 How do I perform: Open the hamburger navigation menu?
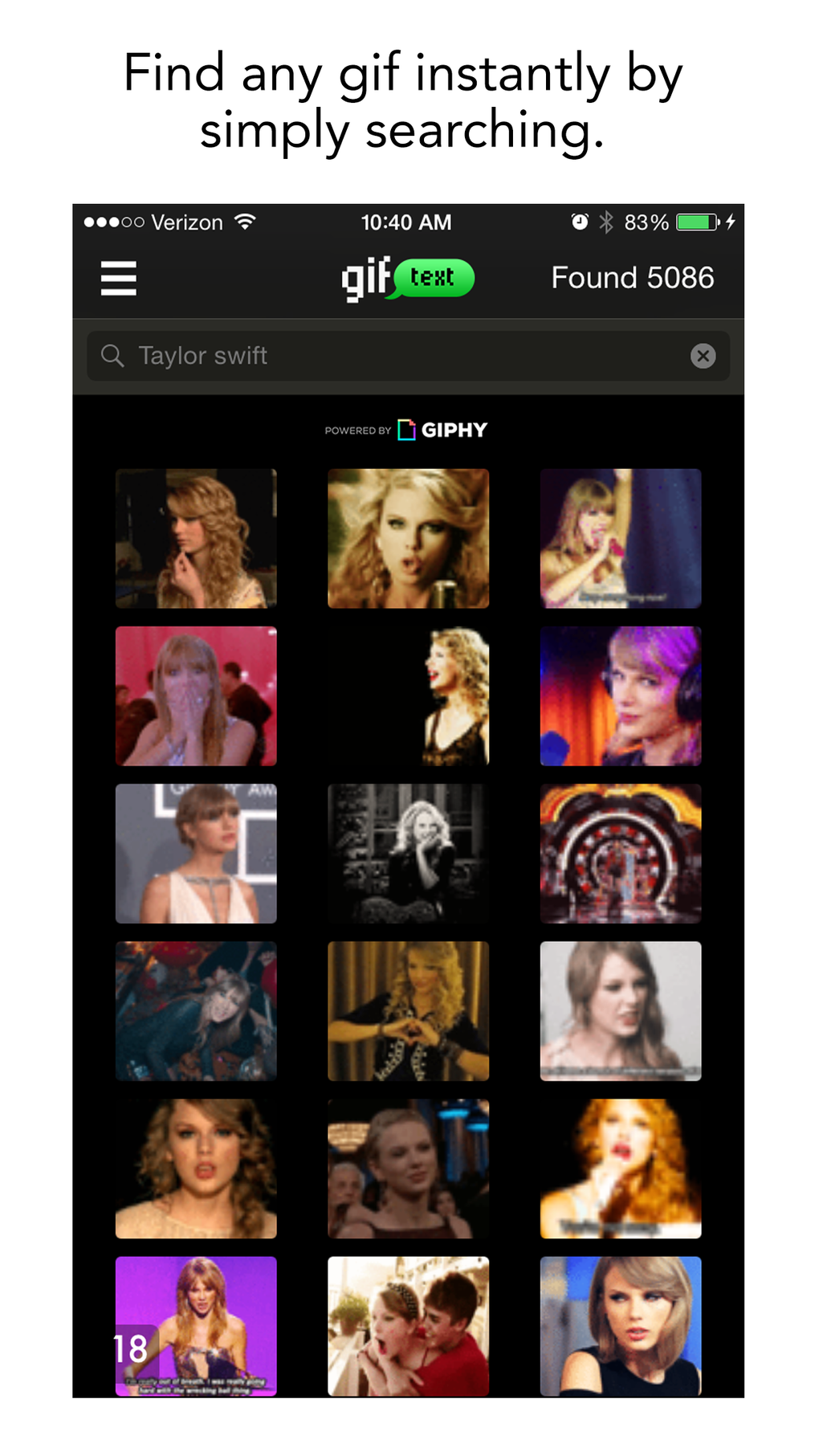tap(118, 278)
